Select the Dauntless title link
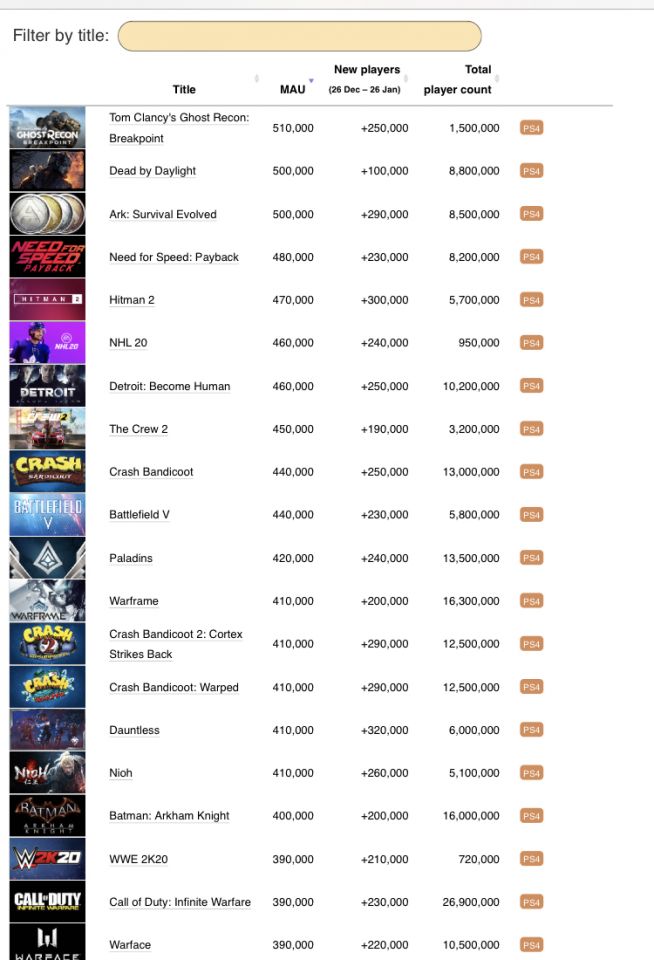 point(134,730)
